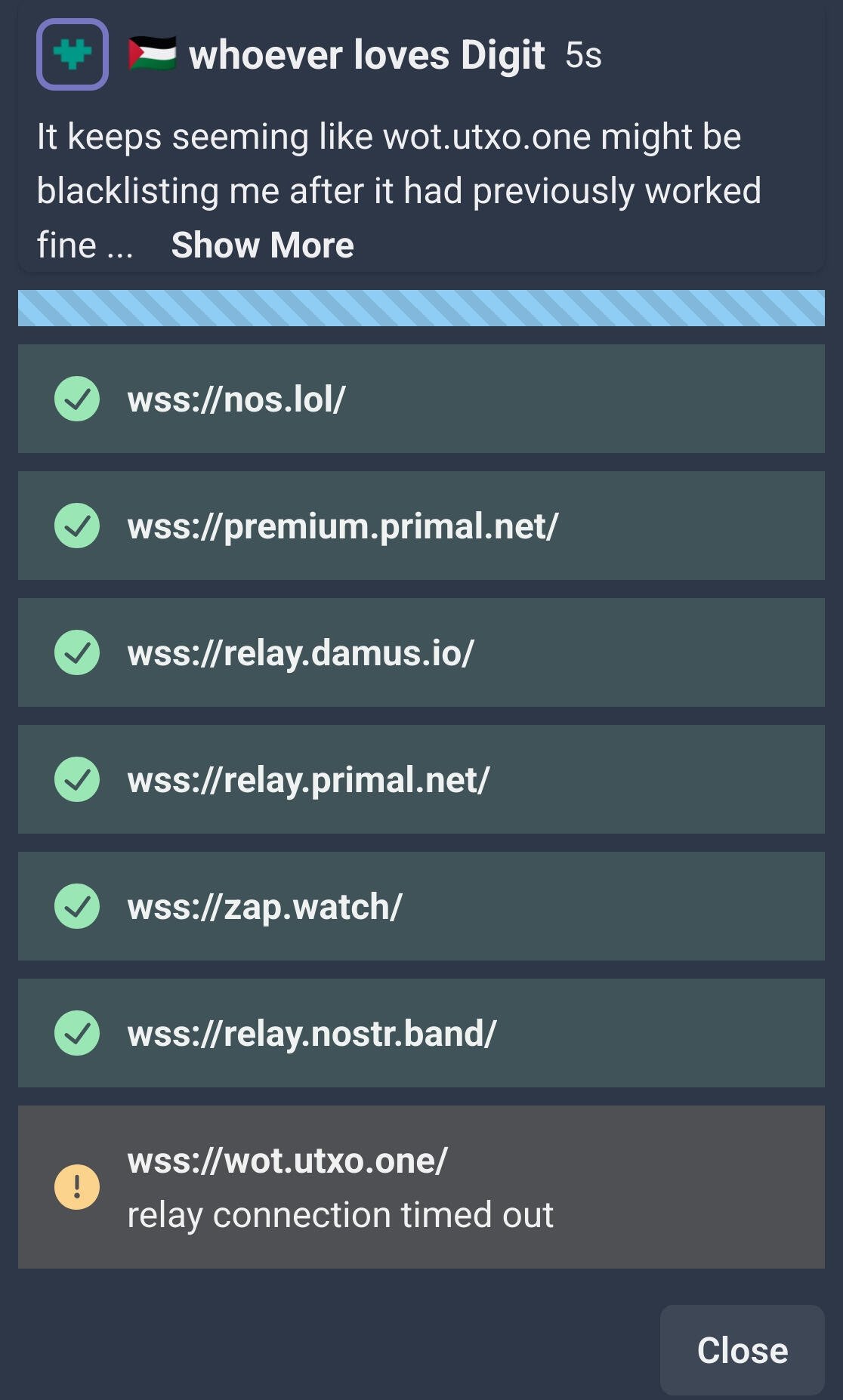This screenshot has width=843, height=1400.
Task: Open the wss://premium.primal.net/ relay row
Action: pyautogui.click(x=421, y=526)
